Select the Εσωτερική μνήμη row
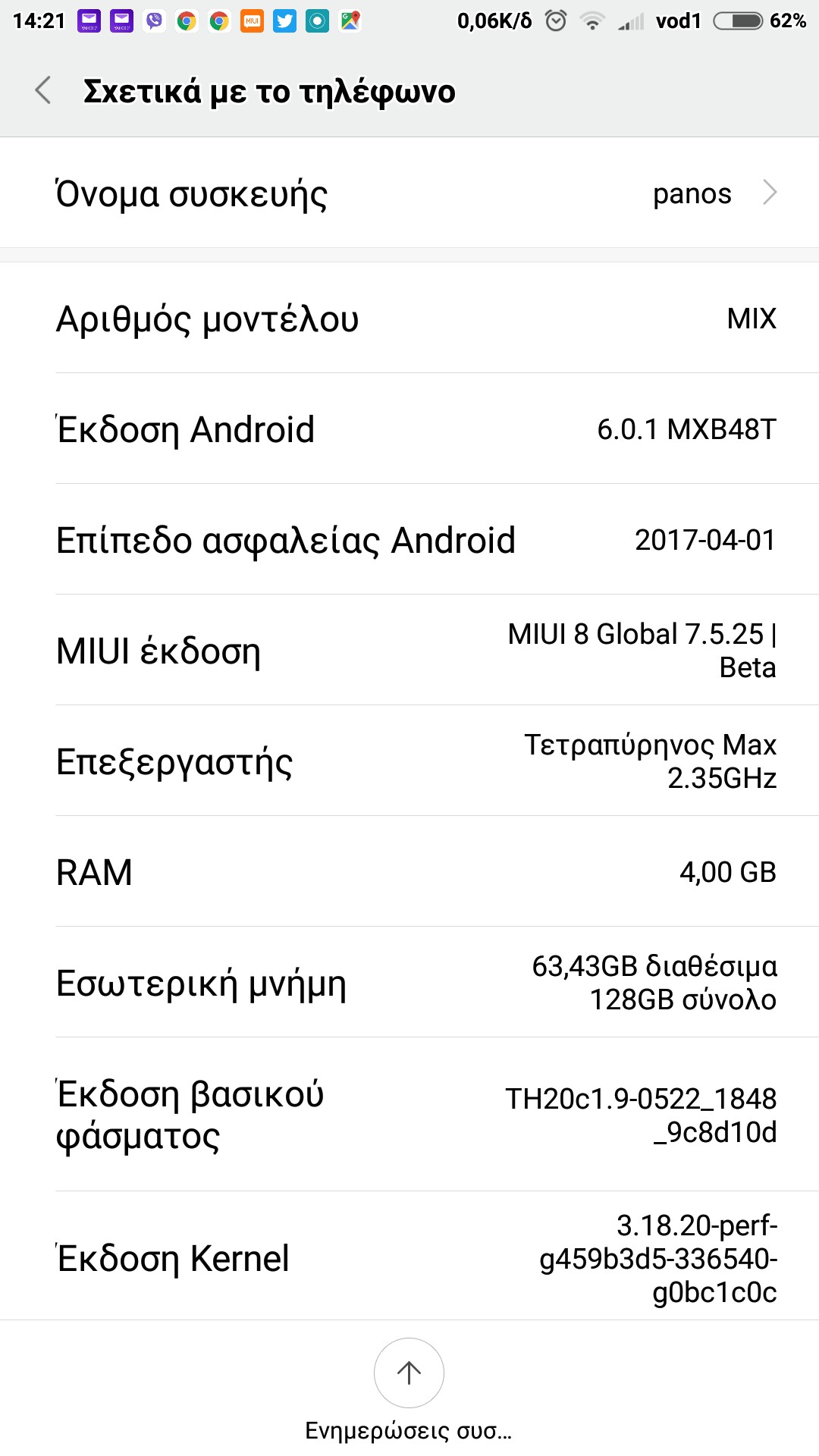The width and height of the screenshot is (819, 1456). click(x=409, y=983)
